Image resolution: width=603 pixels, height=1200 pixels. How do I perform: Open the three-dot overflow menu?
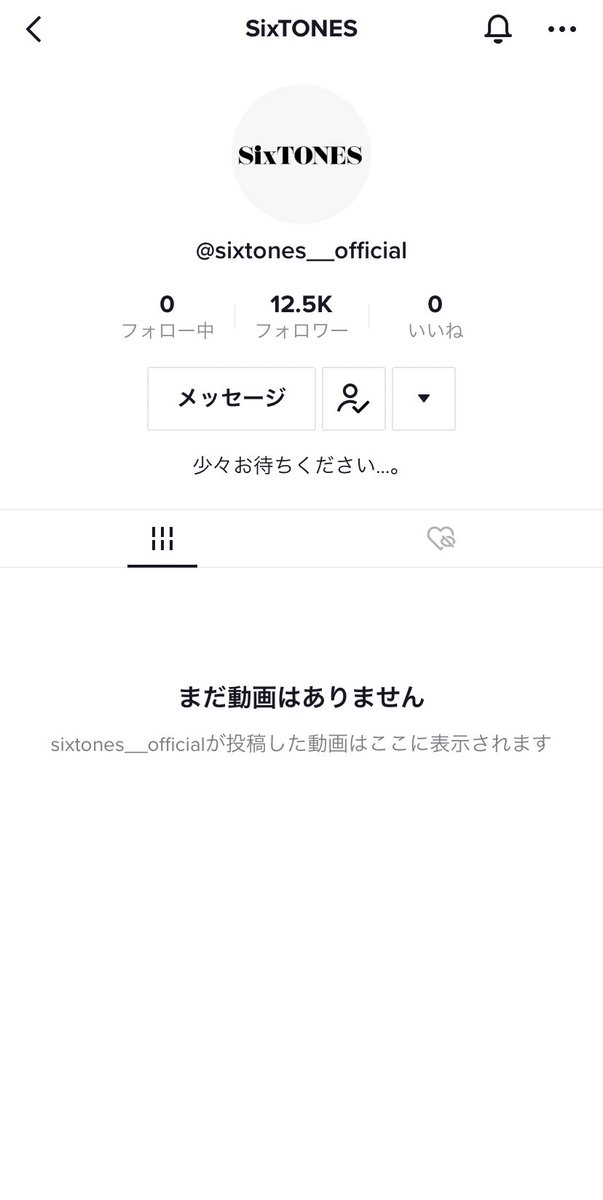pyautogui.click(x=562, y=30)
